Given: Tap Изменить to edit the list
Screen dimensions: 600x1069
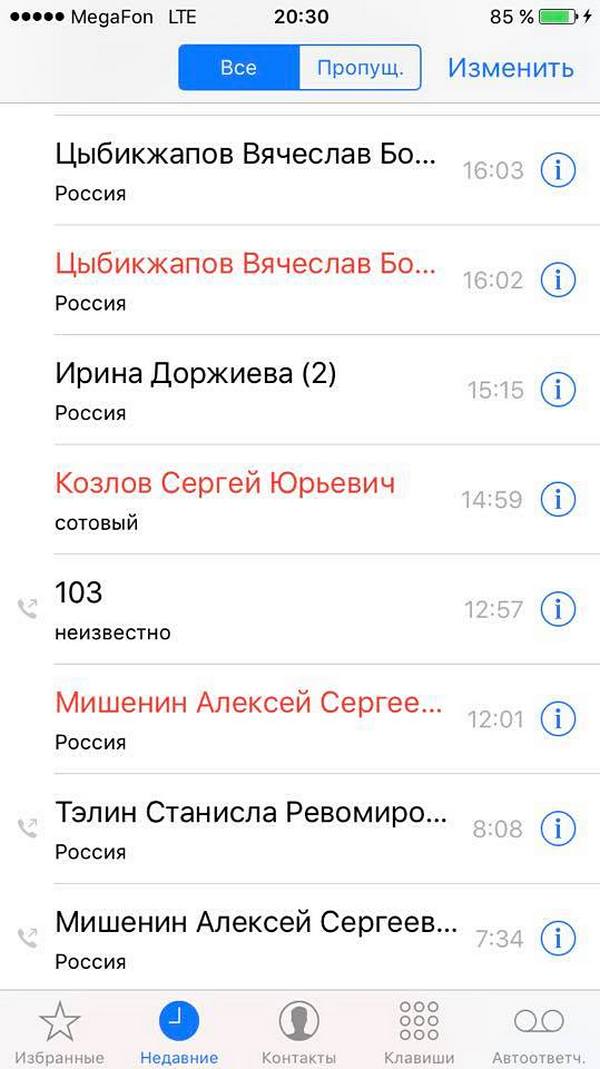Looking at the screenshot, I should [511, 67].
